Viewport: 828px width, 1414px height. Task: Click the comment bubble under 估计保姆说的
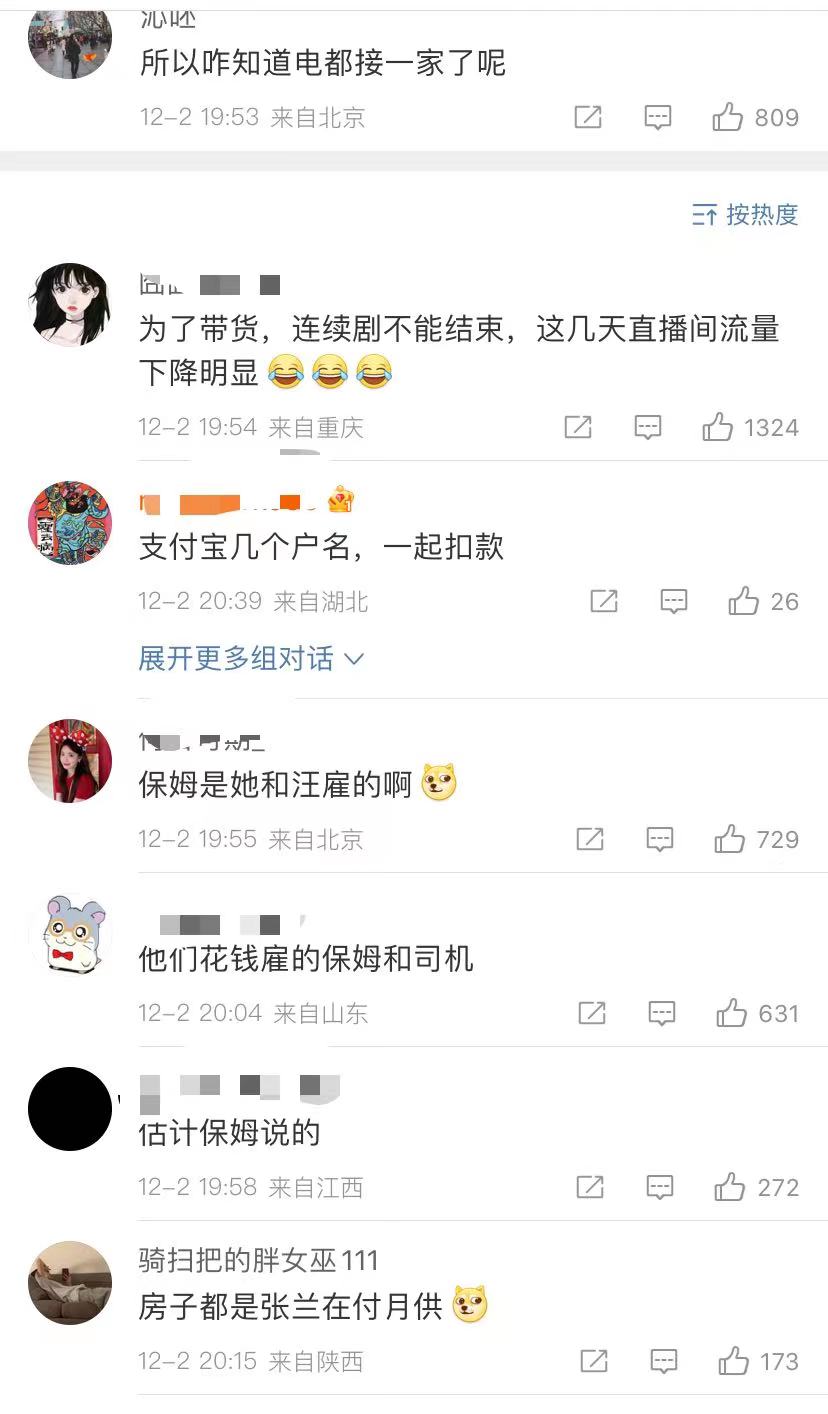point(659,1188)
